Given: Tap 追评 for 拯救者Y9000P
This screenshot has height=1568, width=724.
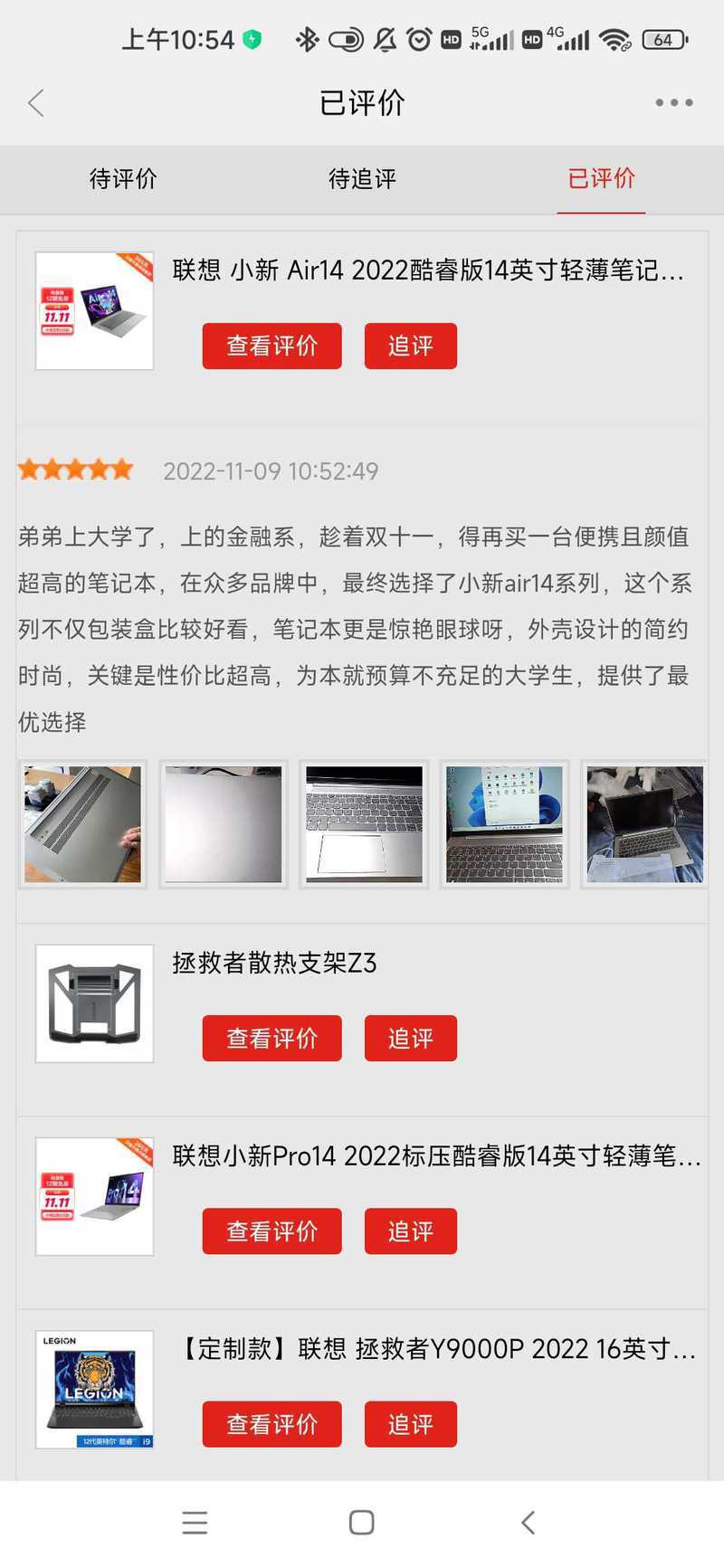Looking at the screenshot, I should click(411, 1424).
